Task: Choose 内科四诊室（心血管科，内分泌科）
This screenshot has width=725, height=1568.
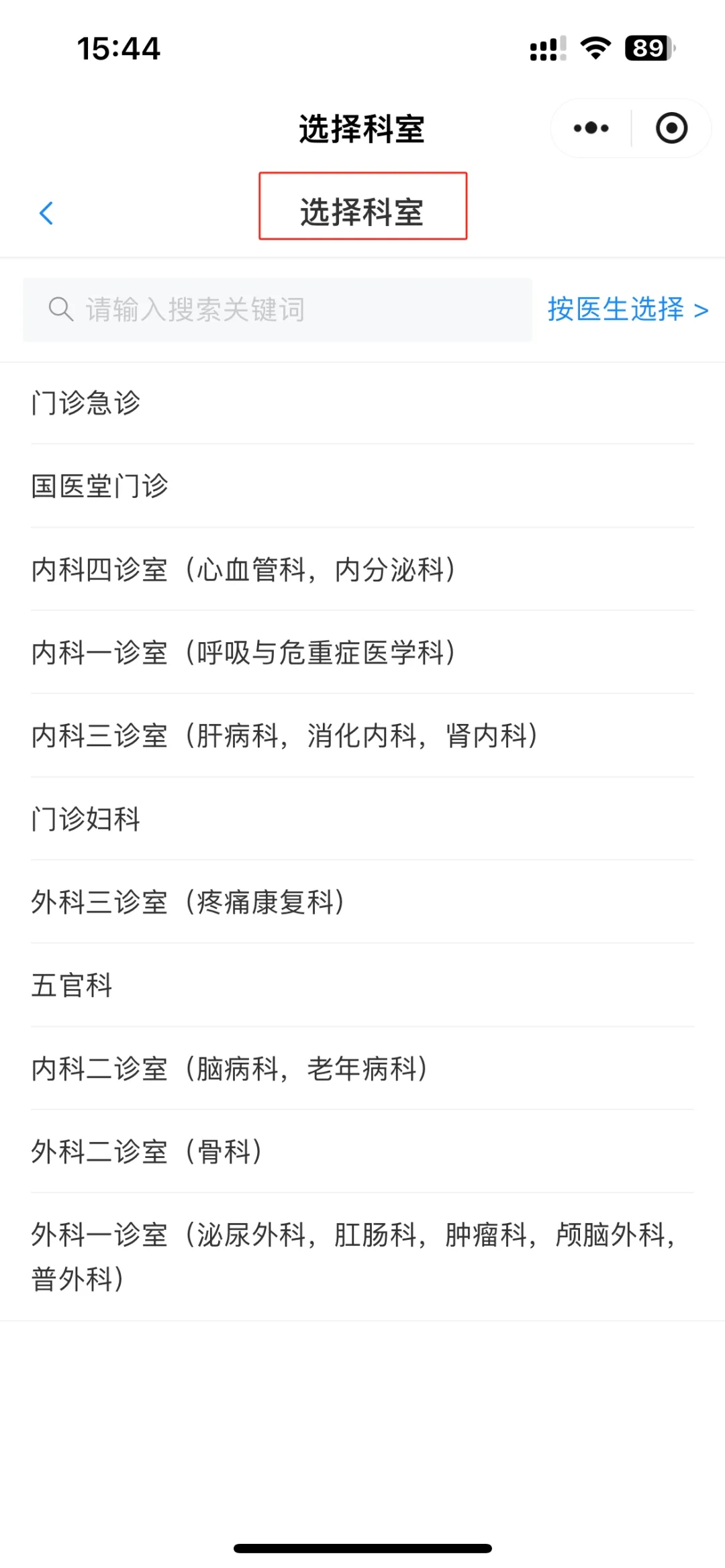Action: coord(243,570)
